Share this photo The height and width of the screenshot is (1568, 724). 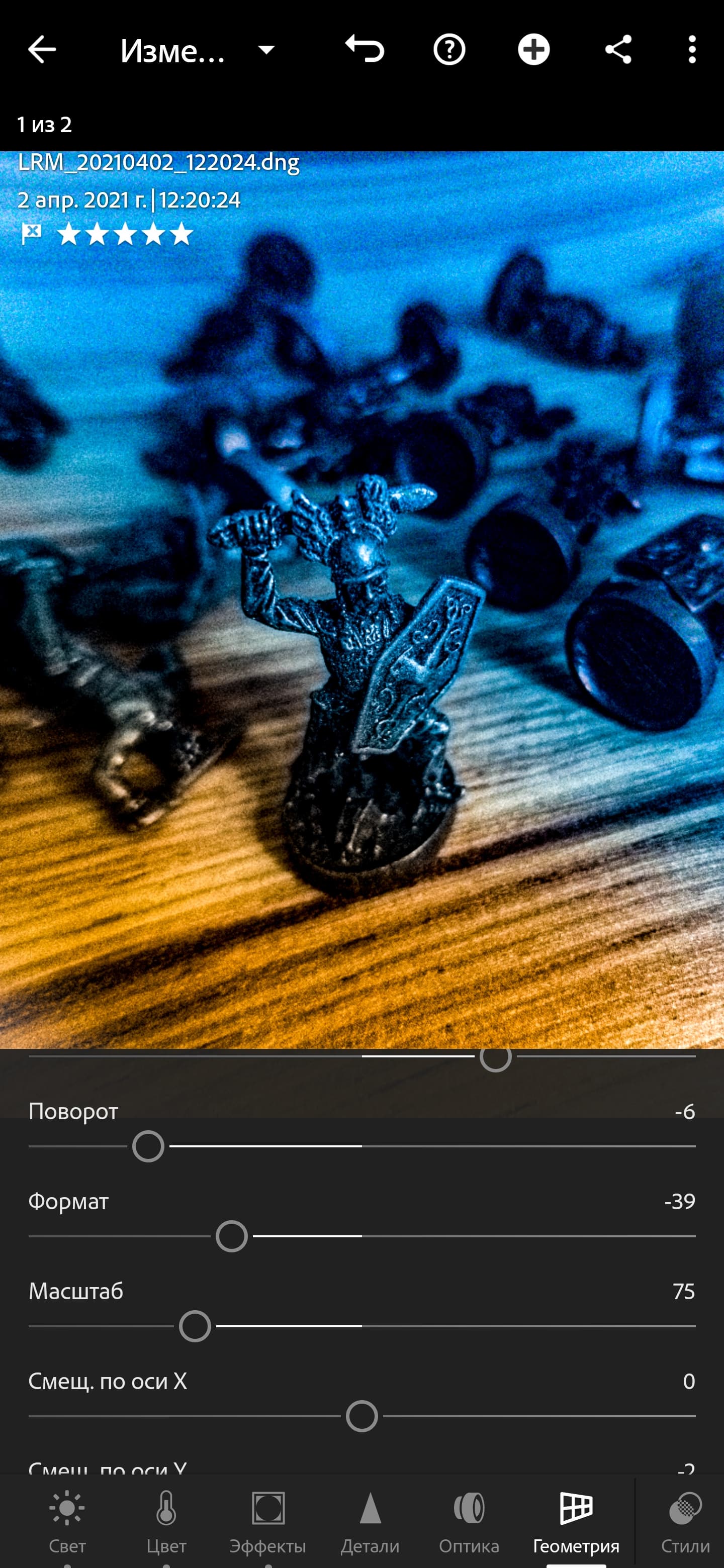pos(618,49)
